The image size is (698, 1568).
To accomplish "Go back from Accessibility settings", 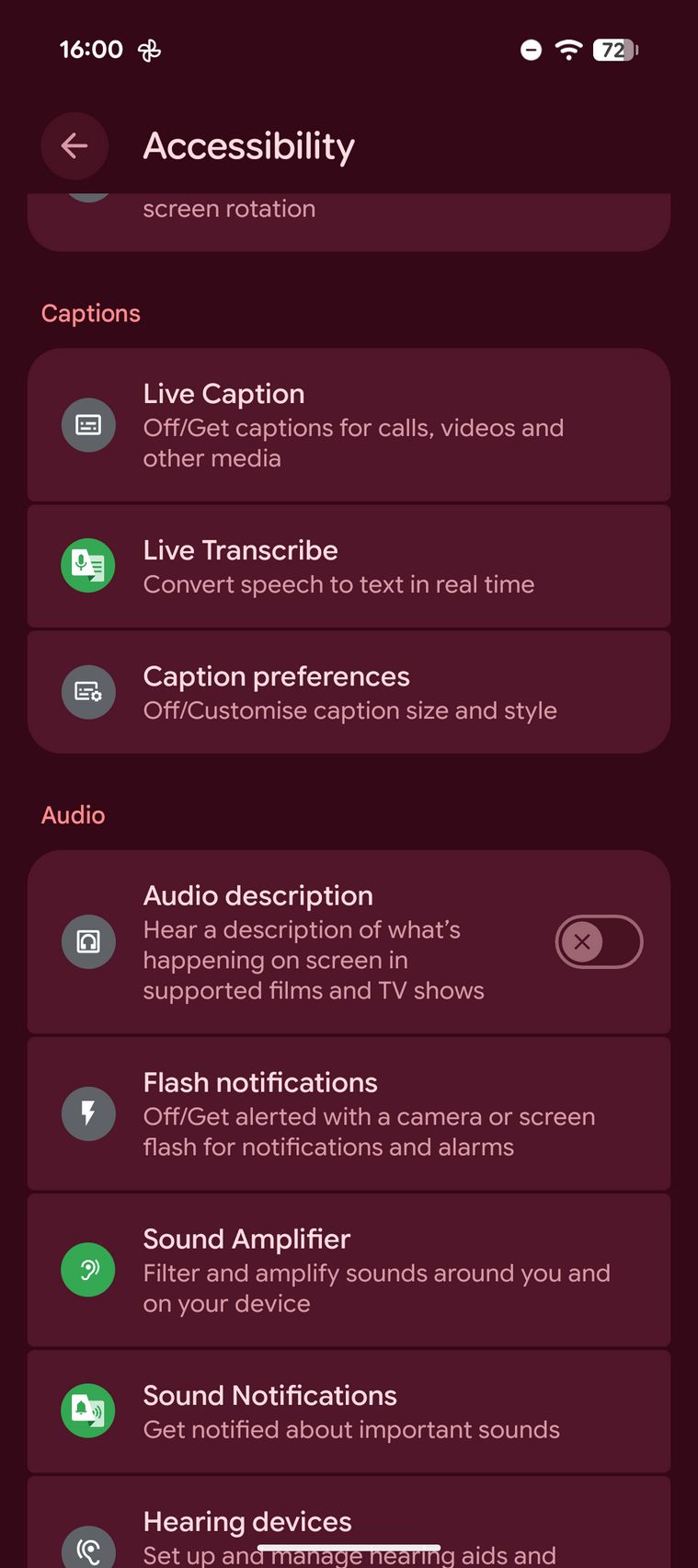I will tap(74, 145).
